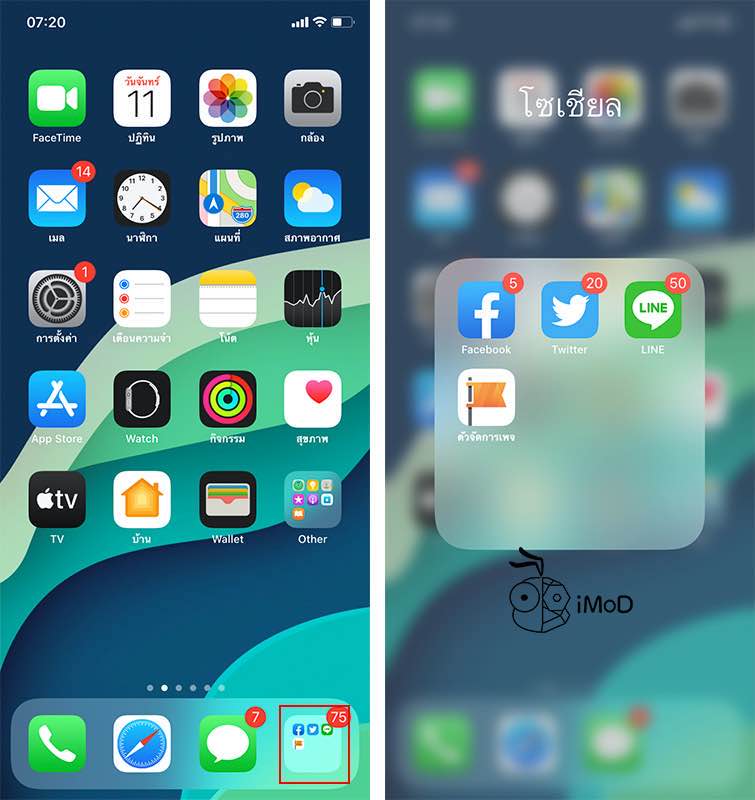Launch the App Store
This screenshot has width=755, height=800.
[x=57, y=399]
